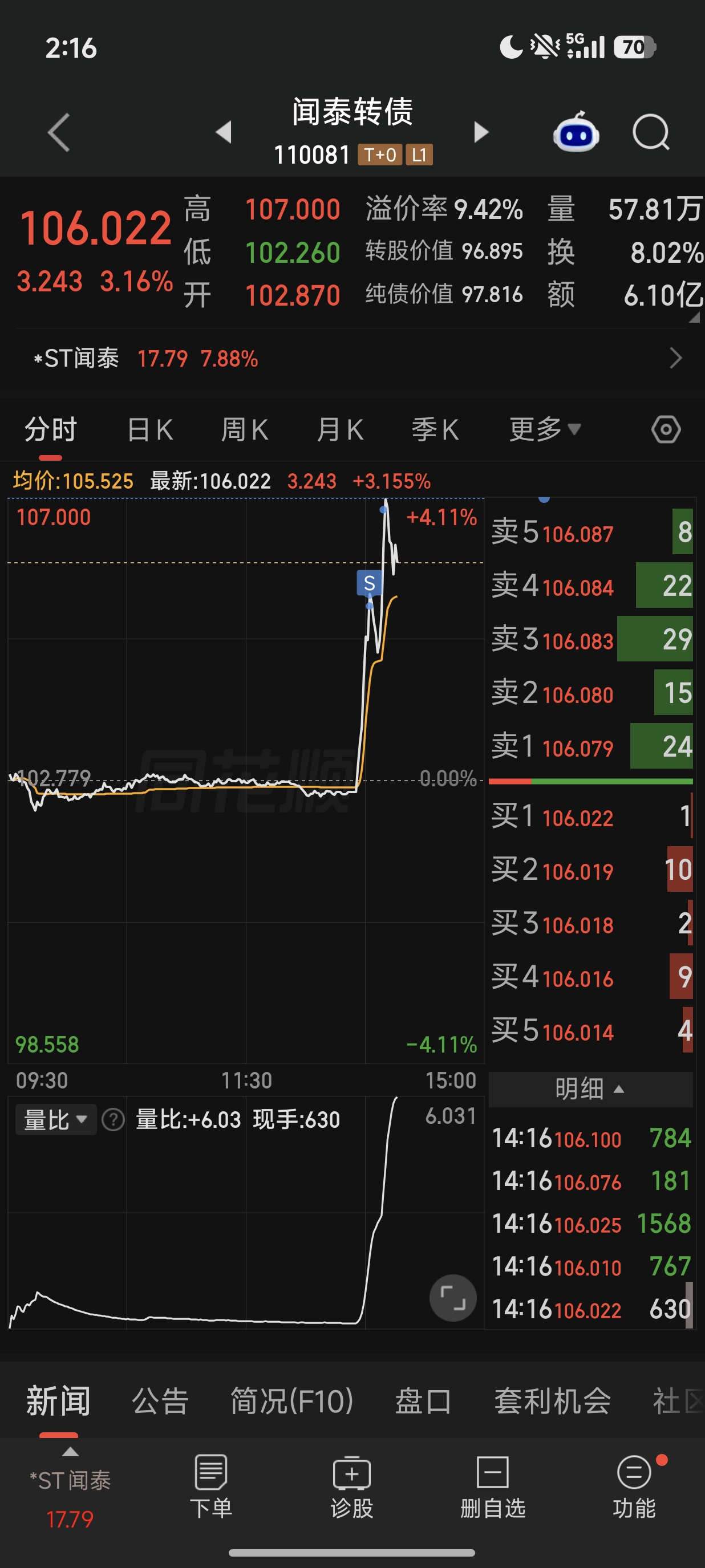Switch to the next security with right triangle
The width and height of the screenshot is (705, 1568).
[x=481, y=132]
